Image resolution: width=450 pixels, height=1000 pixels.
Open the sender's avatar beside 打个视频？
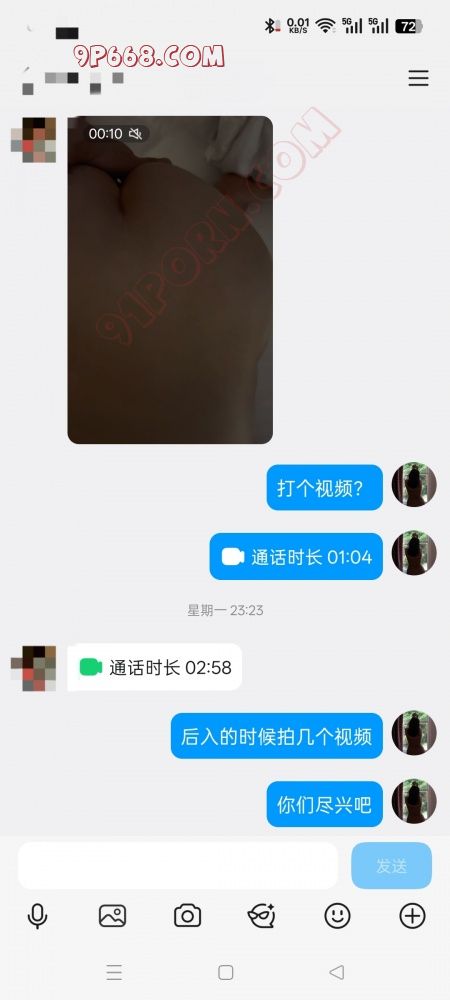click(x=414, y=485)
